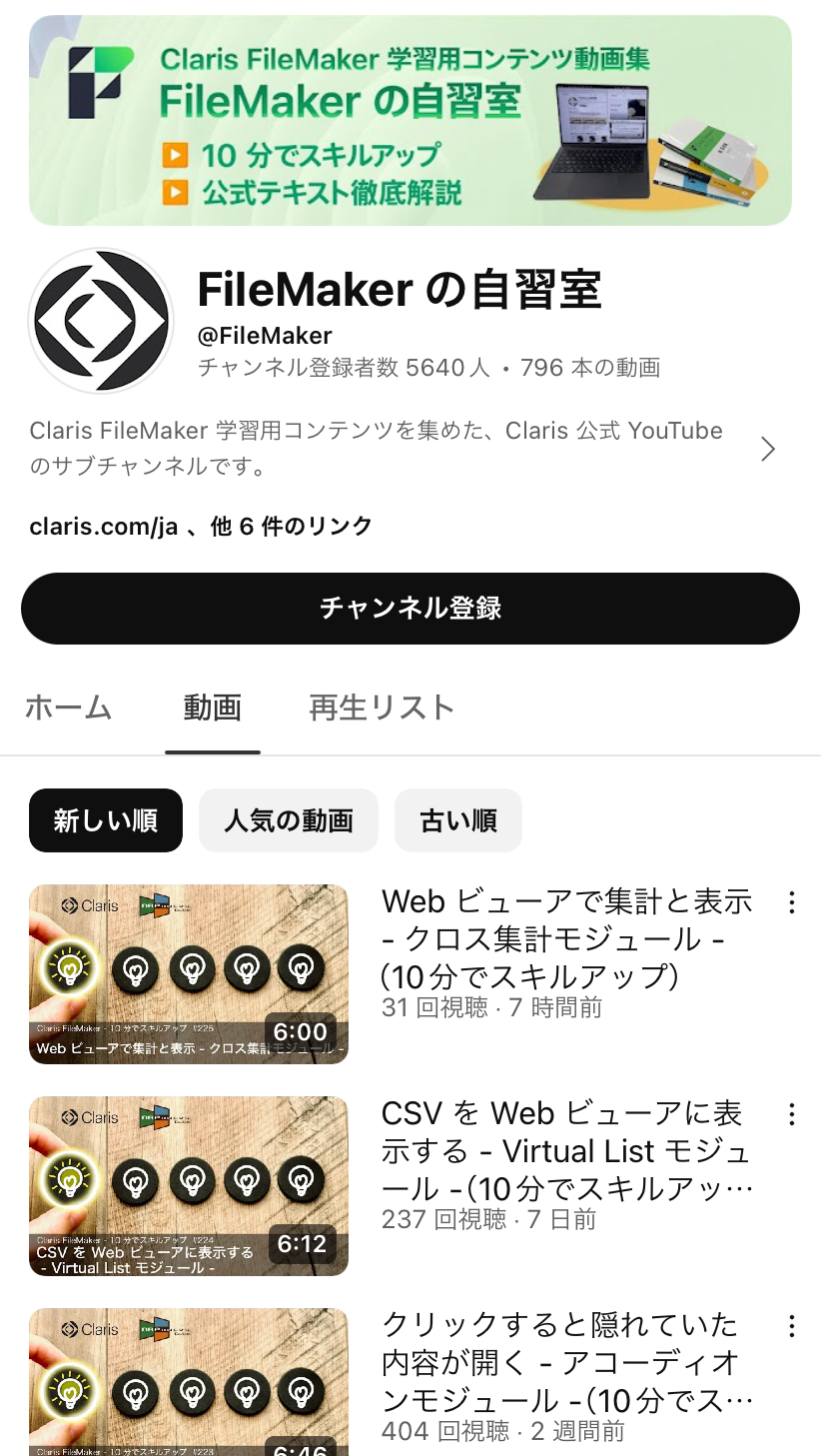This screenshot has width=821, height=1456.
Task: Expand the channel description chevron
Action: [767, 450]
